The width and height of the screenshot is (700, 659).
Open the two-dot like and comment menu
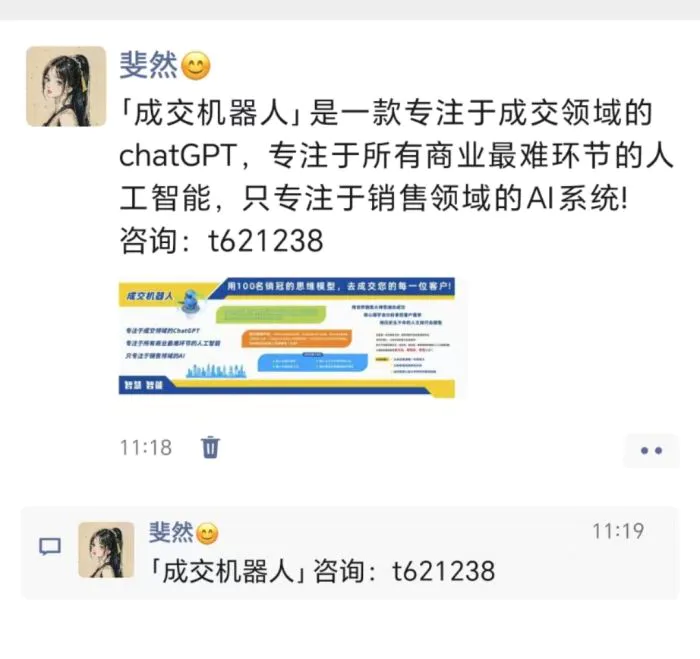pos(651,451)
